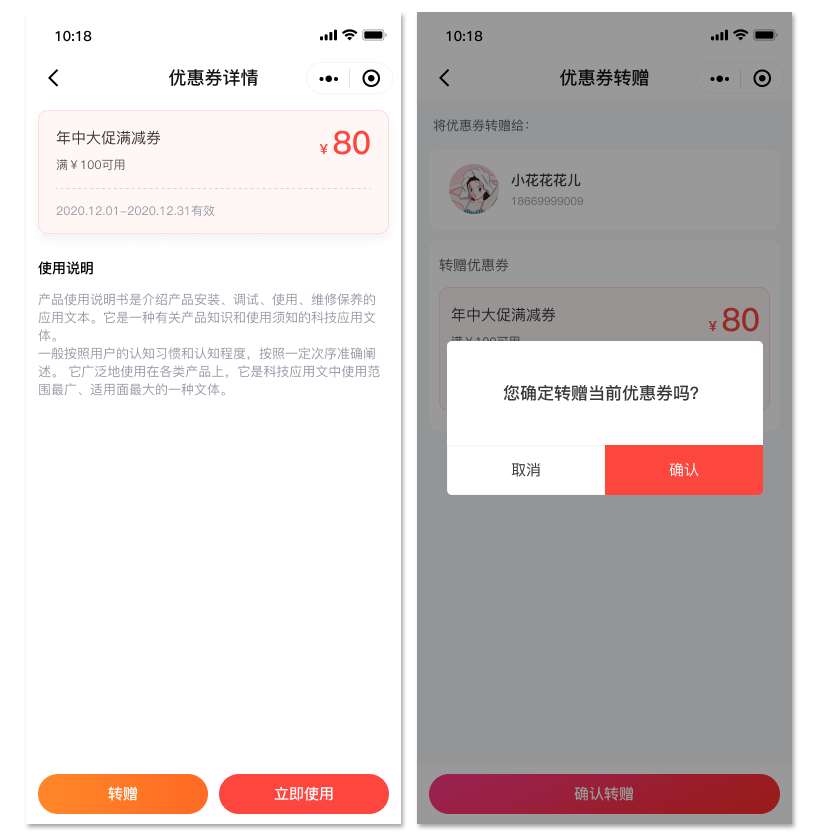The height and width of the screenshot is (836, 818).
Task: Open the three-dot menu on 优惠券转赠
Action: tap(720, 78)
